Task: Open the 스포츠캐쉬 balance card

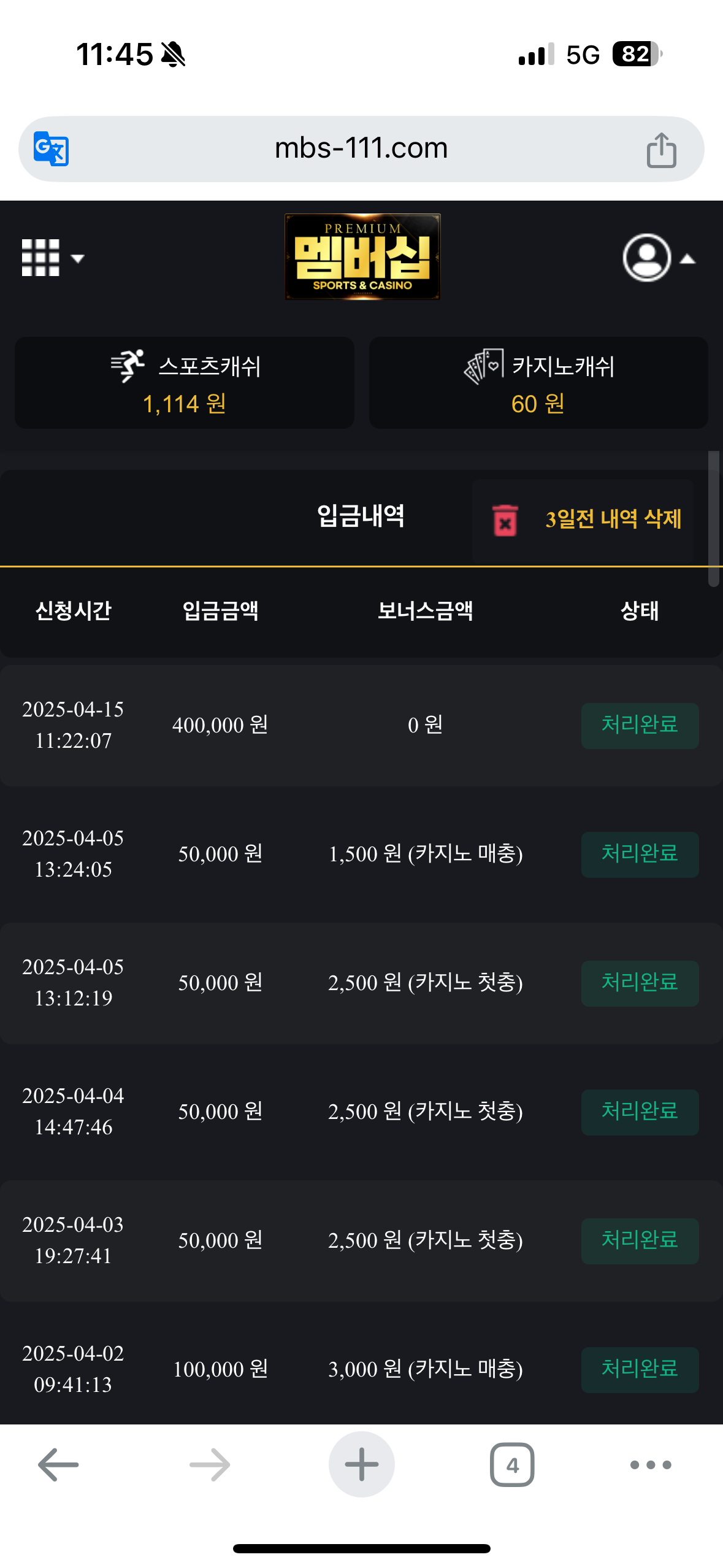Action: pos(185,383)
